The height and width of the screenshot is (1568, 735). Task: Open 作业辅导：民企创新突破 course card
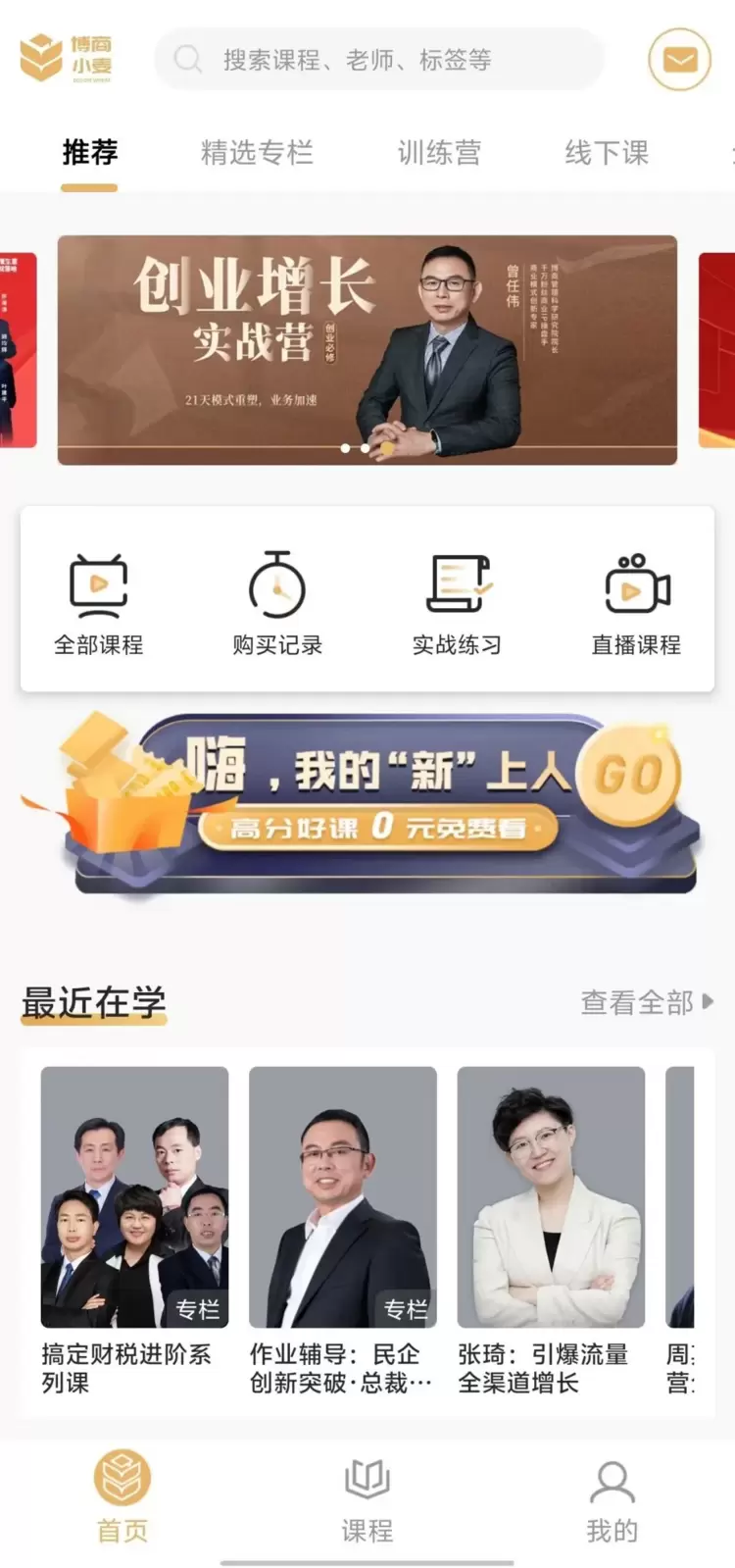342,1231
